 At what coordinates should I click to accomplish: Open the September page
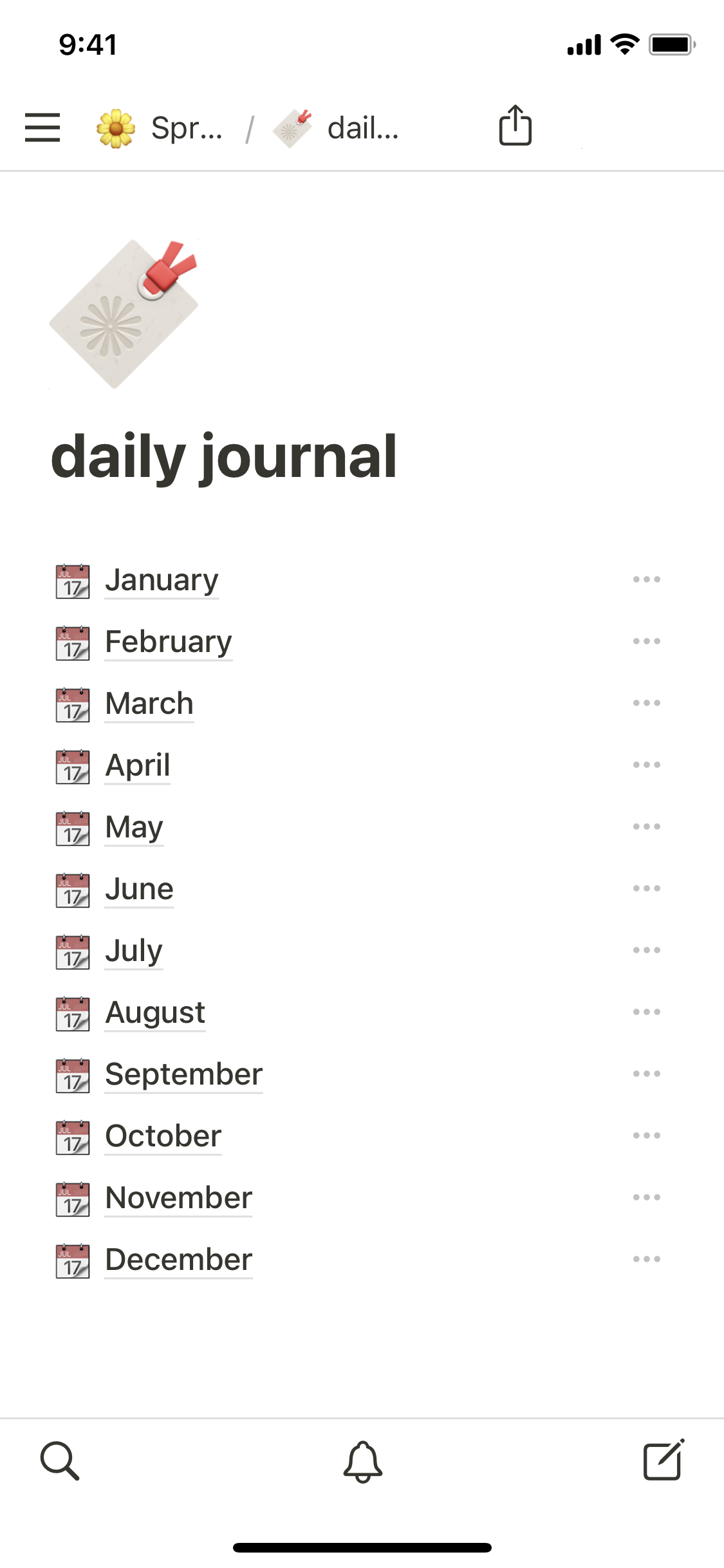point(183,1074)
